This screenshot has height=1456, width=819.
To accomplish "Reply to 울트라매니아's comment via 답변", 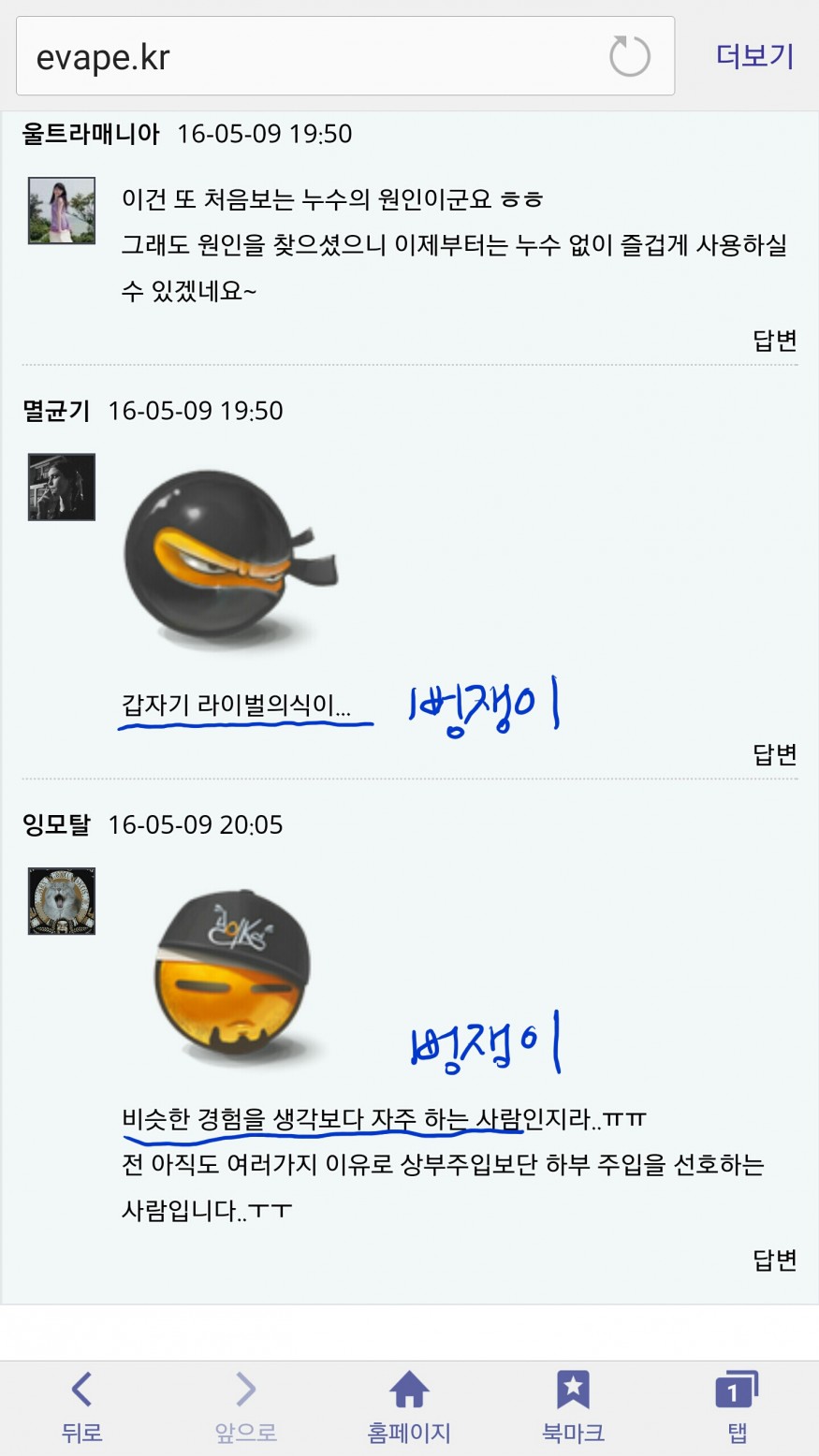I will (774, 340).
